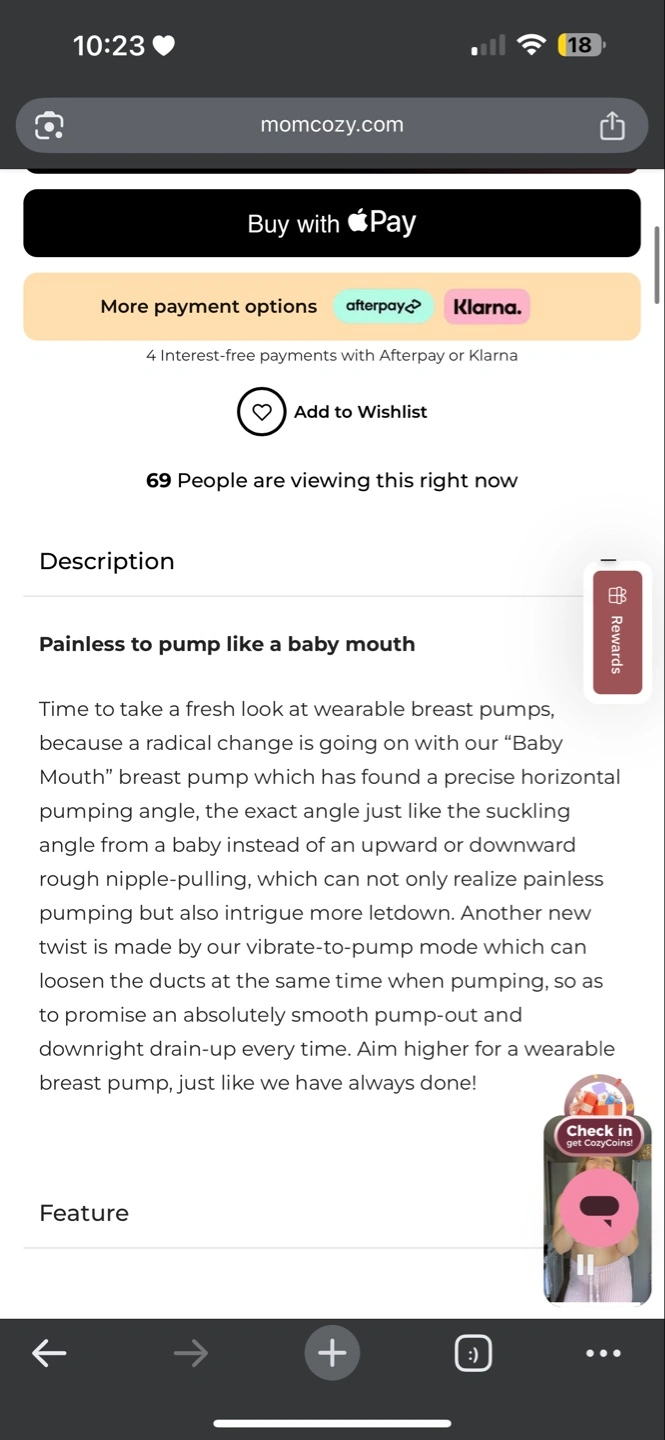Open the Check in CozyCoins promo
This screenshot has height=1440, width=665.
coord(599,1135)
